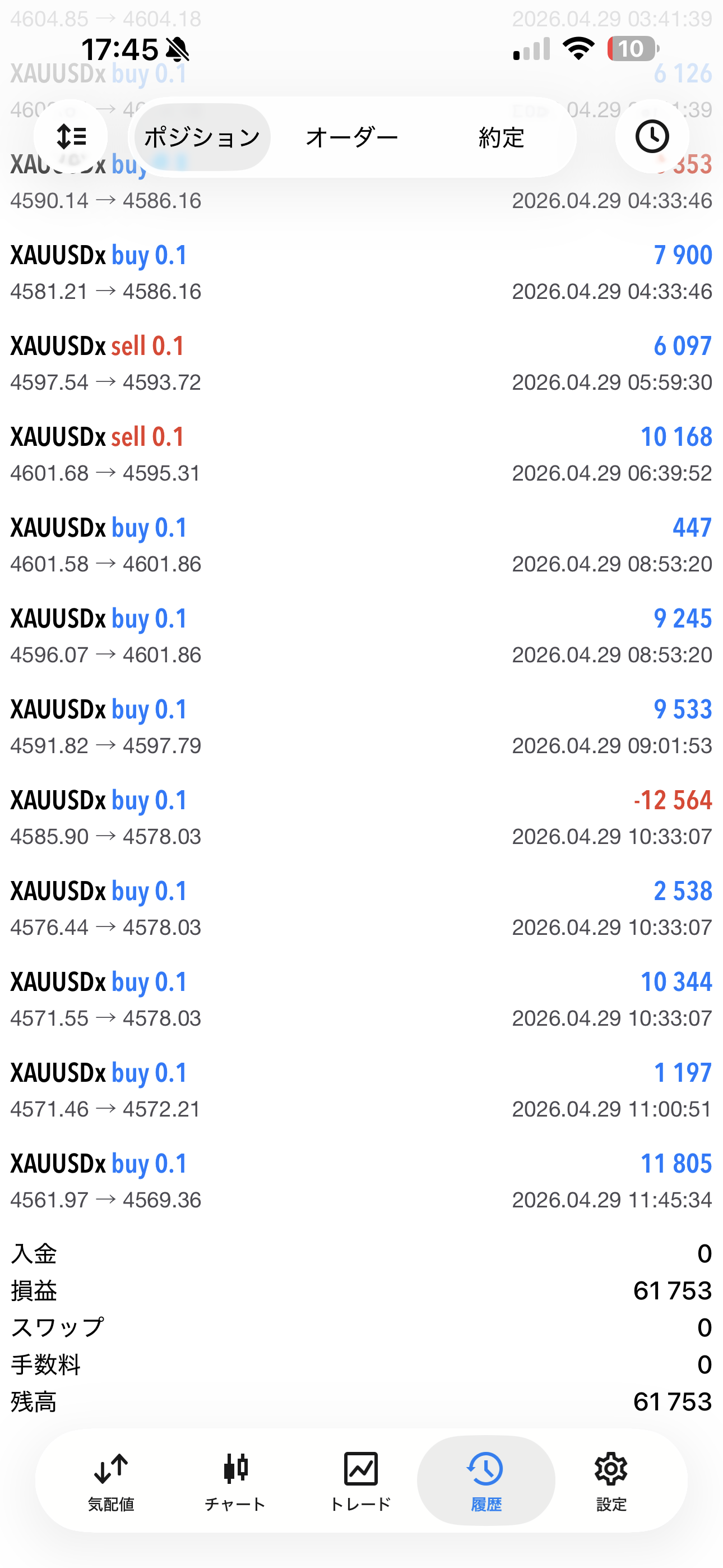Open the trade closed at 11:00:51
Image resolution: width=723 pixels, height=1568 pixels.
point(361,1090)
